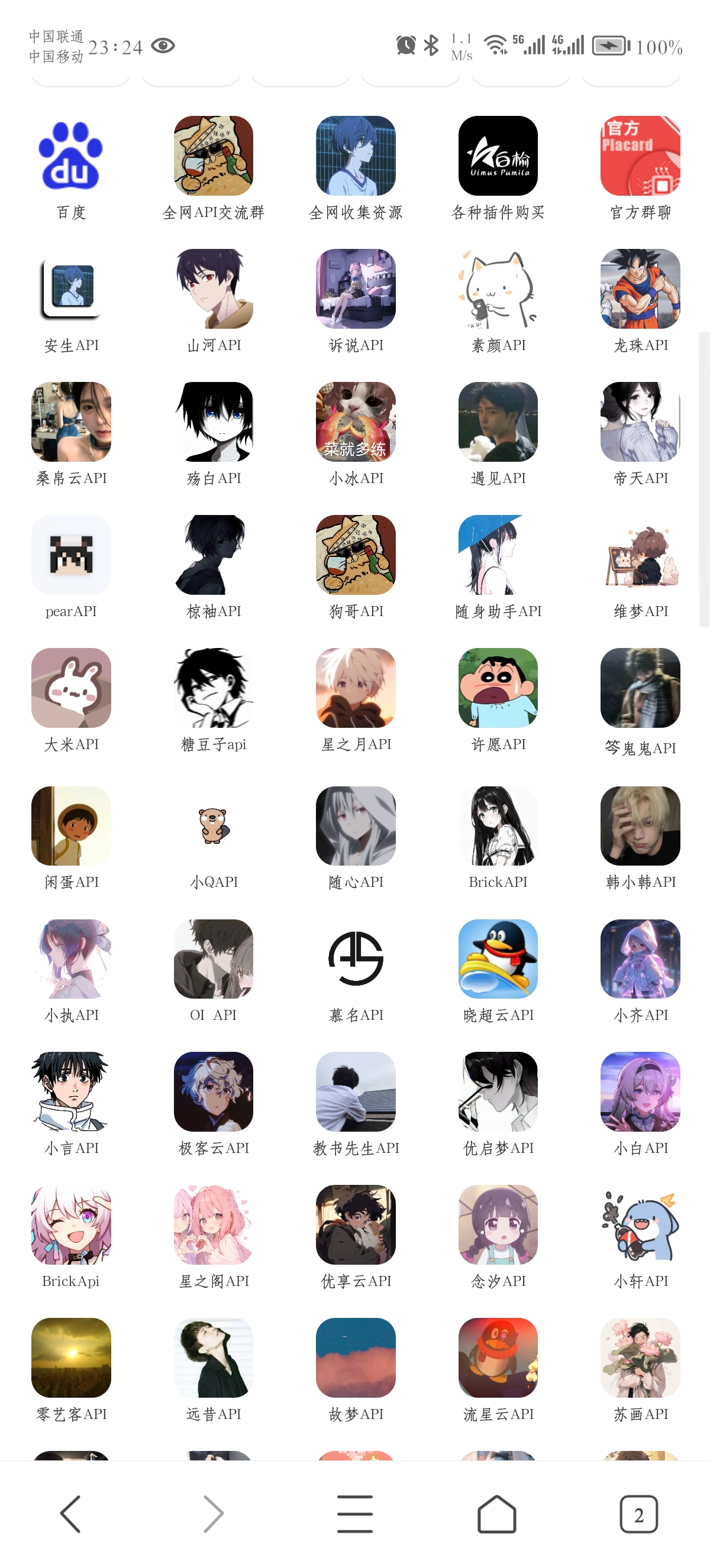Open 小冰API
710x1568 pixels.
[x=356, y=421]
